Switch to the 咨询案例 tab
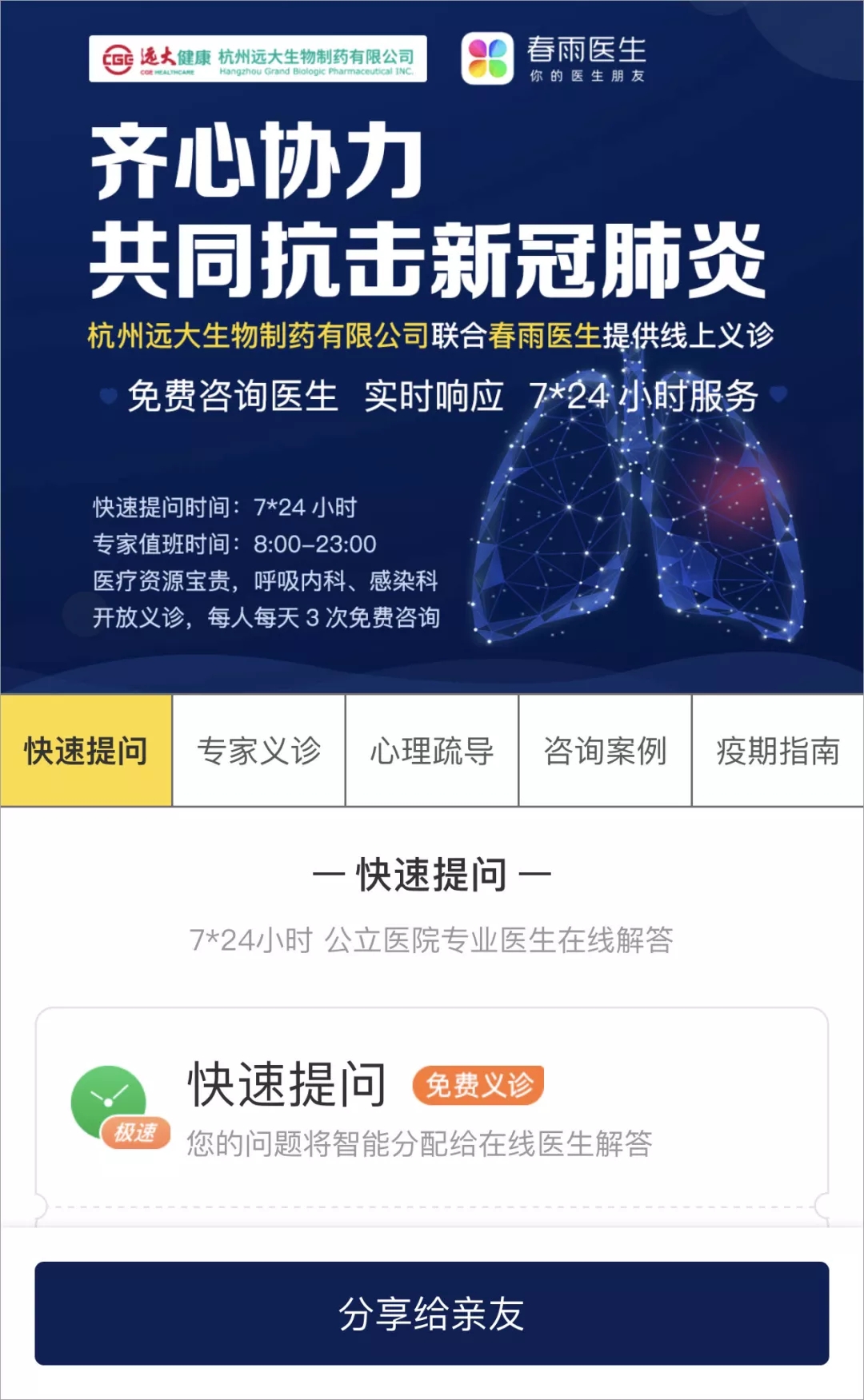The height and width of the screenshot is (1400, 864). [x=605, y=751]
